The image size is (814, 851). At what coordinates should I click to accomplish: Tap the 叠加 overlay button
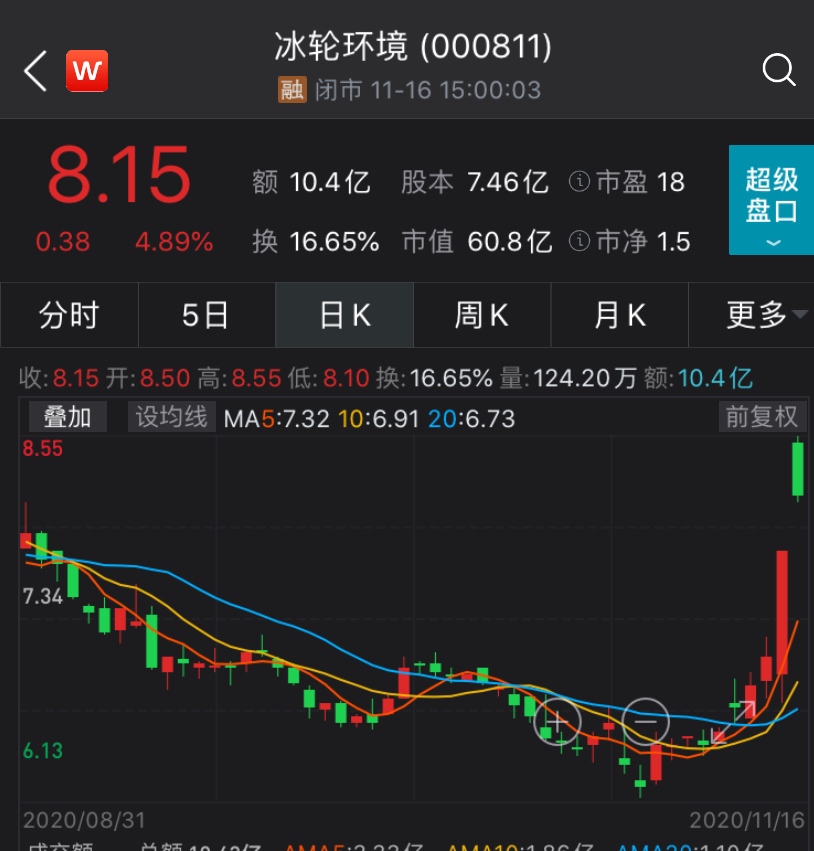68,417
